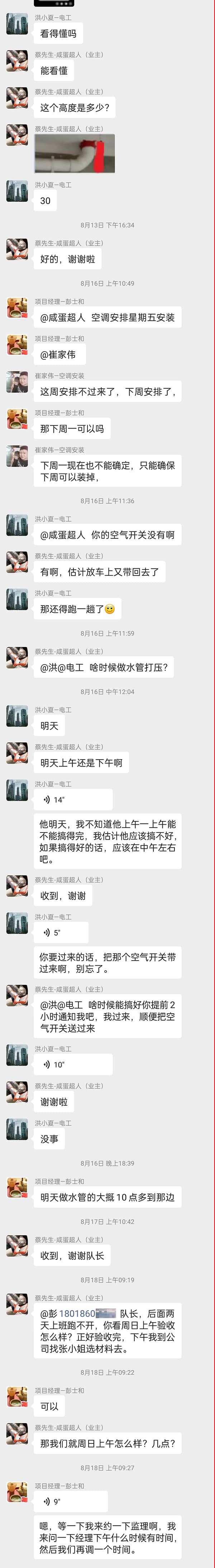Play 洪小夏's 14-second voice message
This screenshot has height=1568, width=215.
point(72,799)
